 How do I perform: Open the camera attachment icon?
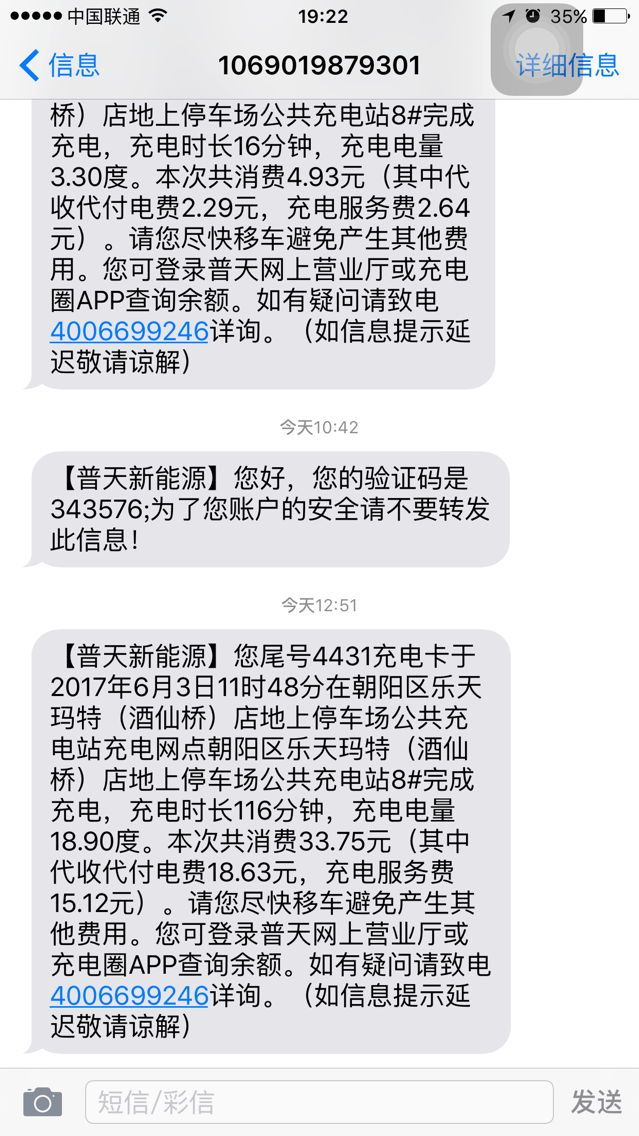coord(42,1102)
